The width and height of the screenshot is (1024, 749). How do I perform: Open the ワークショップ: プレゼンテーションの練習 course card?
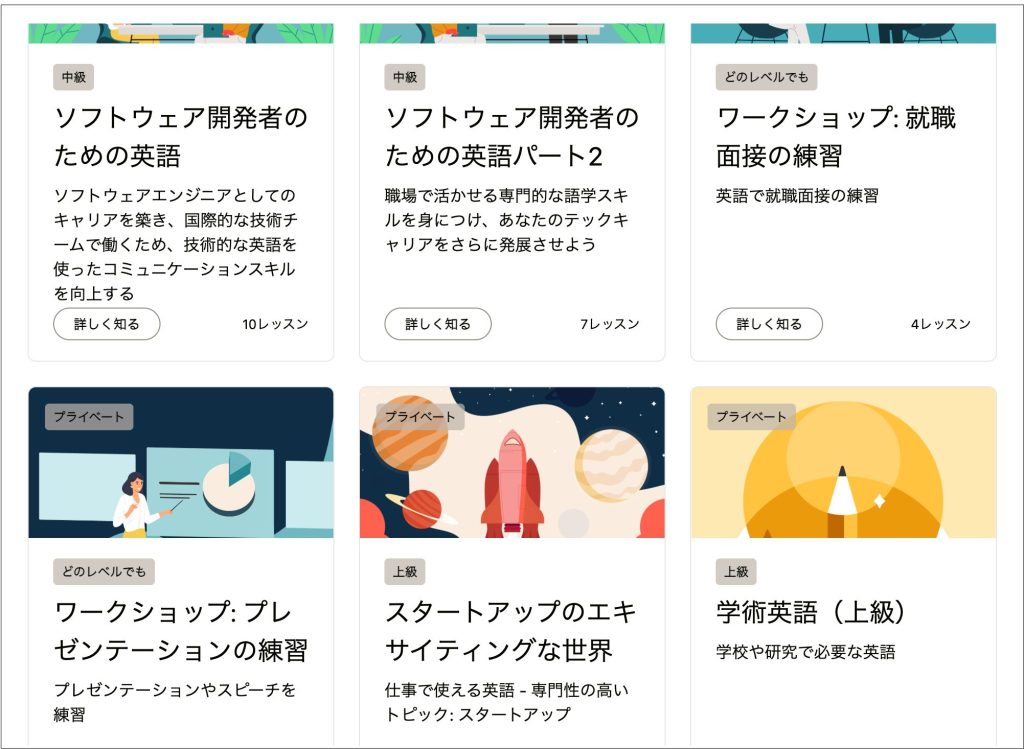180,630
